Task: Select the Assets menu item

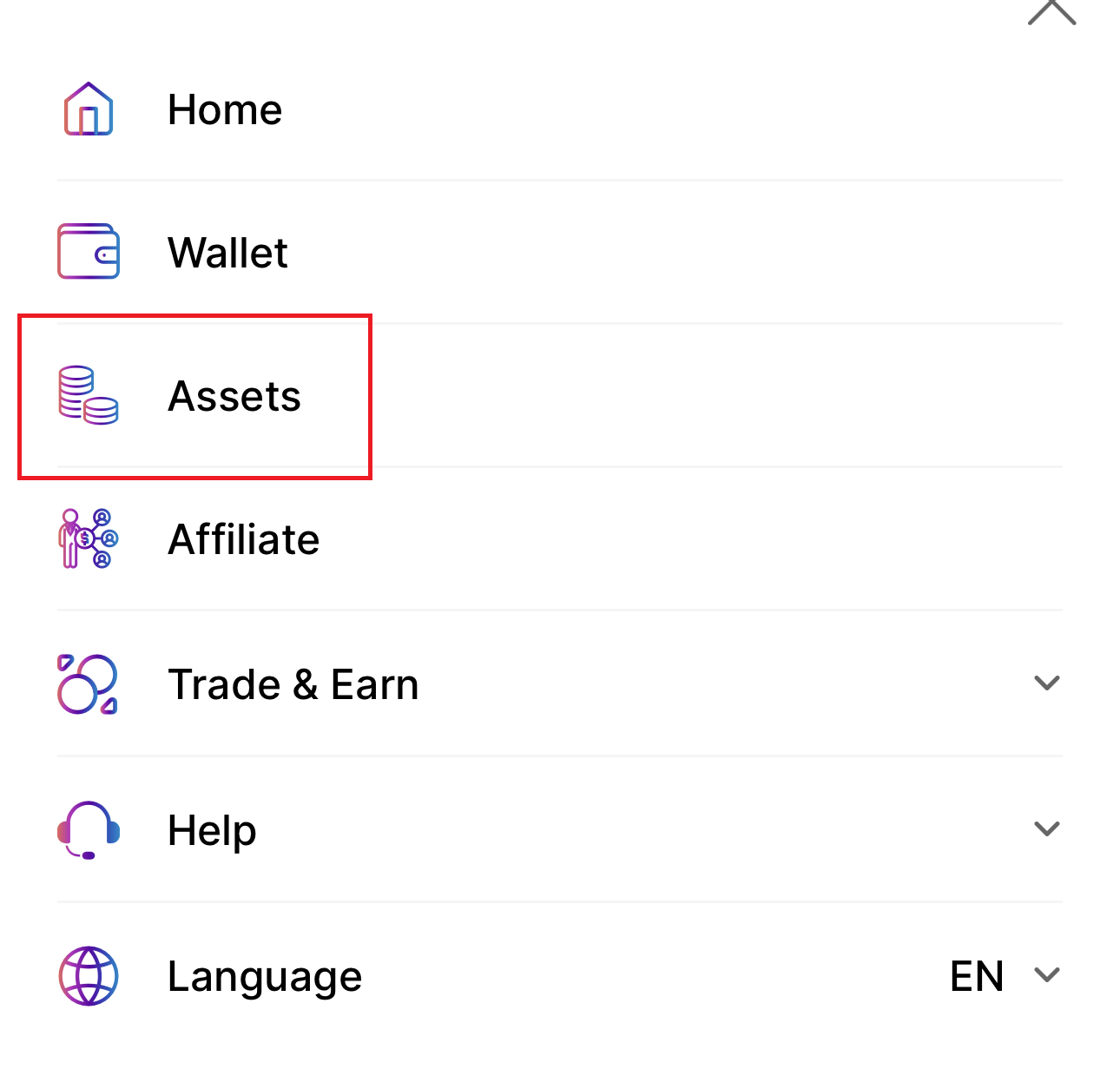Action: [x=234, y=397]
